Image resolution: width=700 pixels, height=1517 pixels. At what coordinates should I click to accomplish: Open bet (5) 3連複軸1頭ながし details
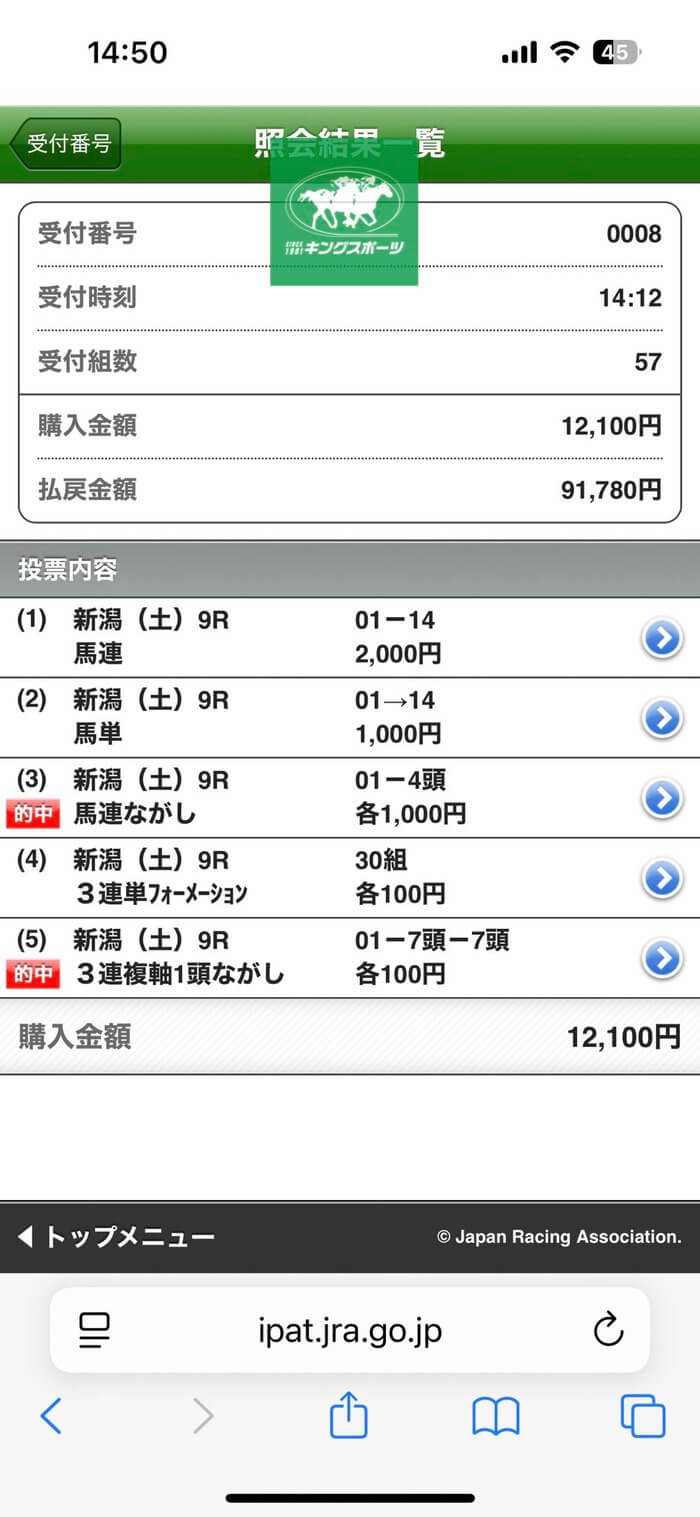(x=661, y=957)
